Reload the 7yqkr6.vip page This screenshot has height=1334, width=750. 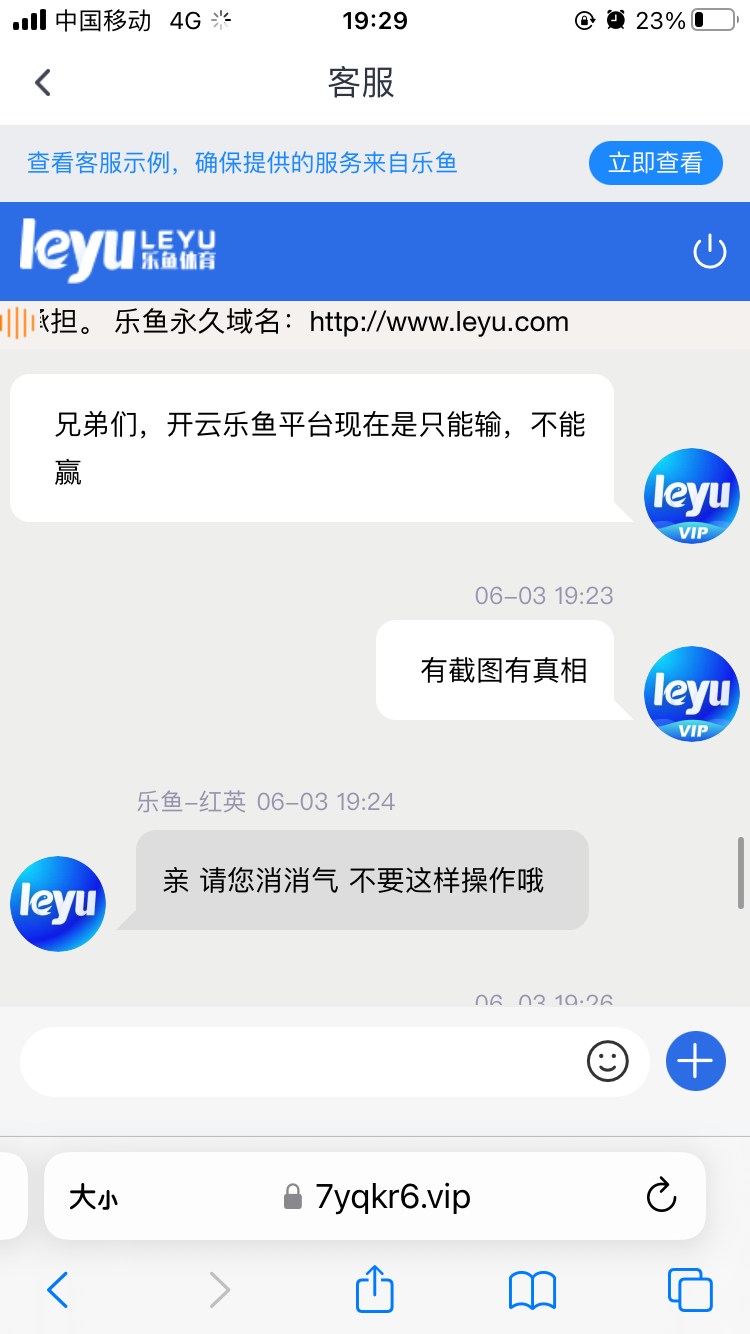pyautogui.click(x=661, y=1196)
